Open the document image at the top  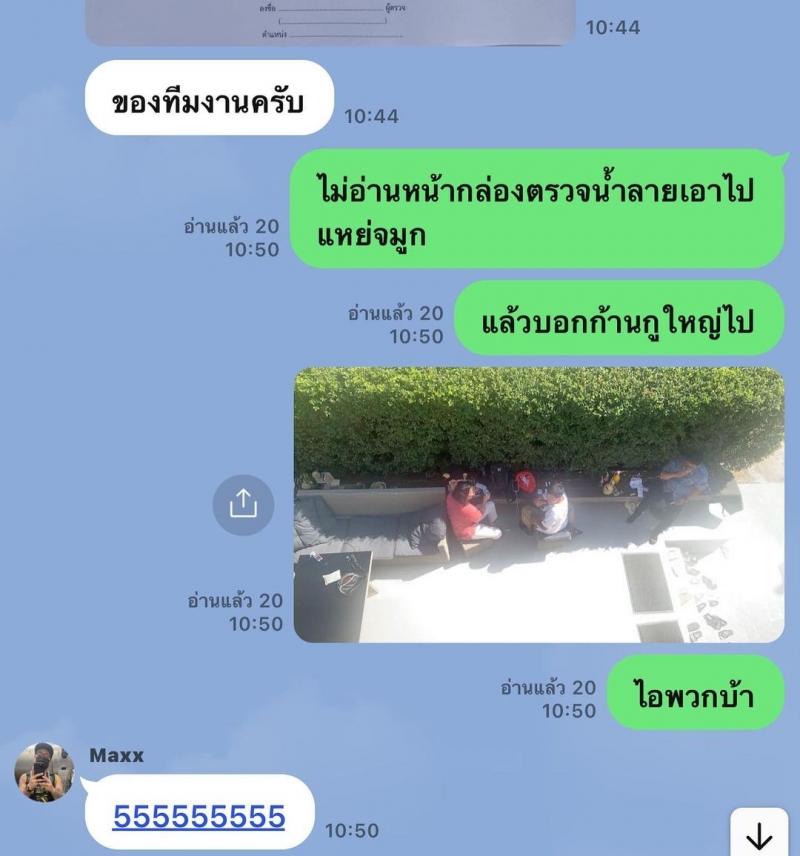tap(330, 22)
